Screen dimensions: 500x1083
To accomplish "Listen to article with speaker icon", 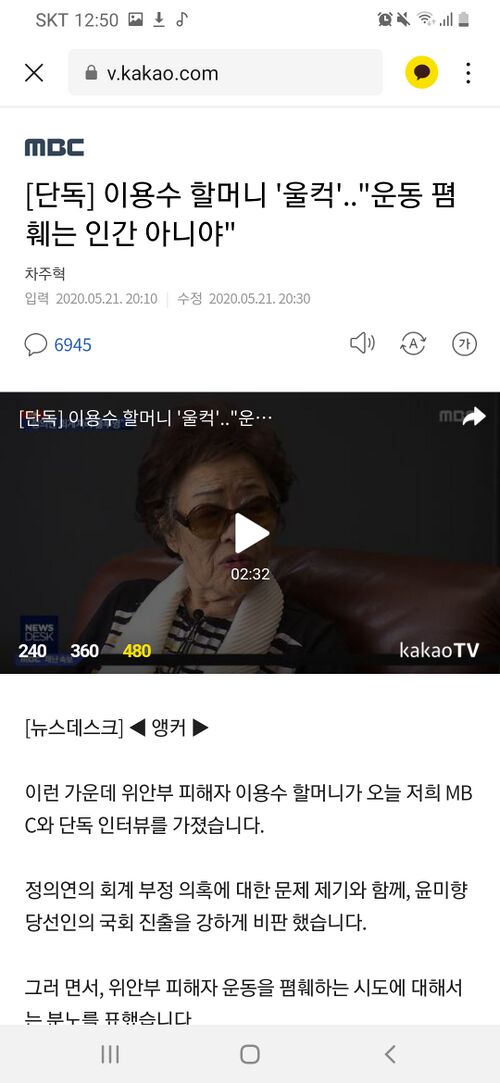I will click(x=362, y=343).
